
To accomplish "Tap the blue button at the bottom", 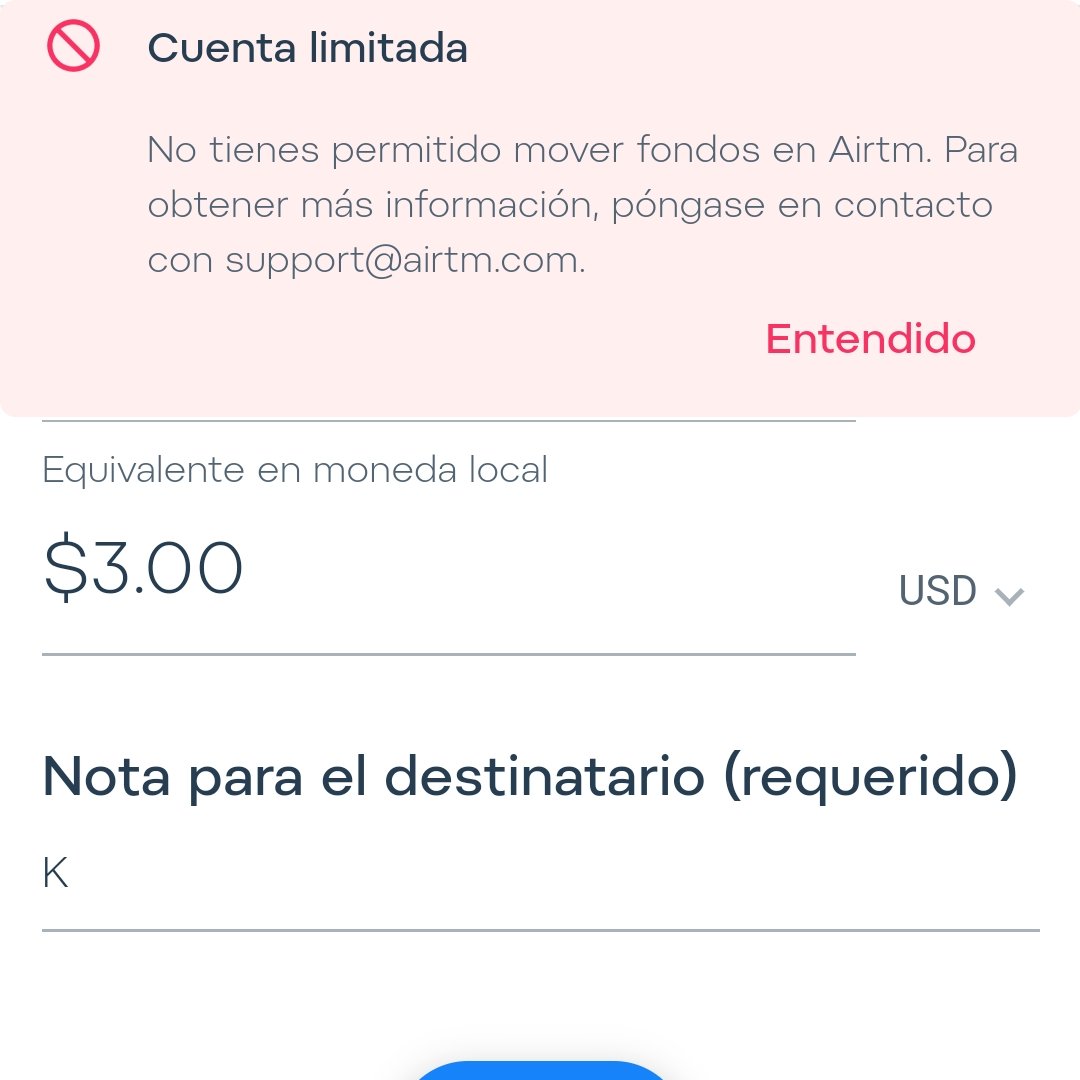I will click(540, 1068).
